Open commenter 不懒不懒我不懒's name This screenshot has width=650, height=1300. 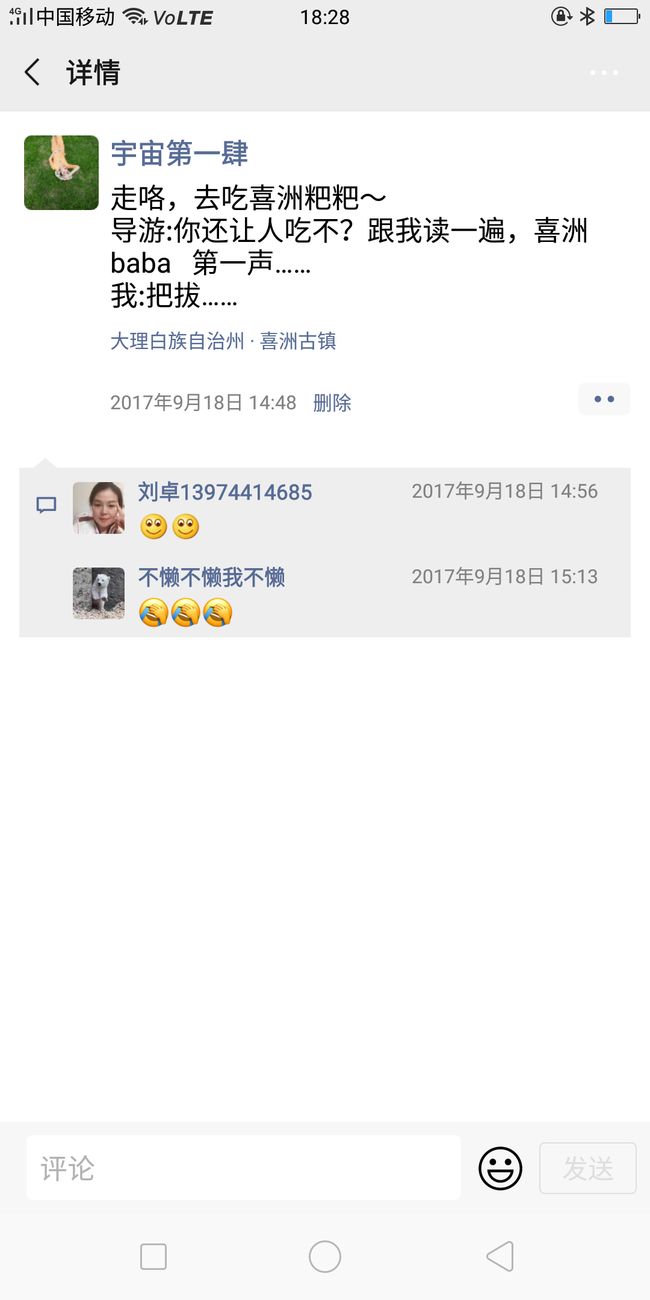point(212,577)
